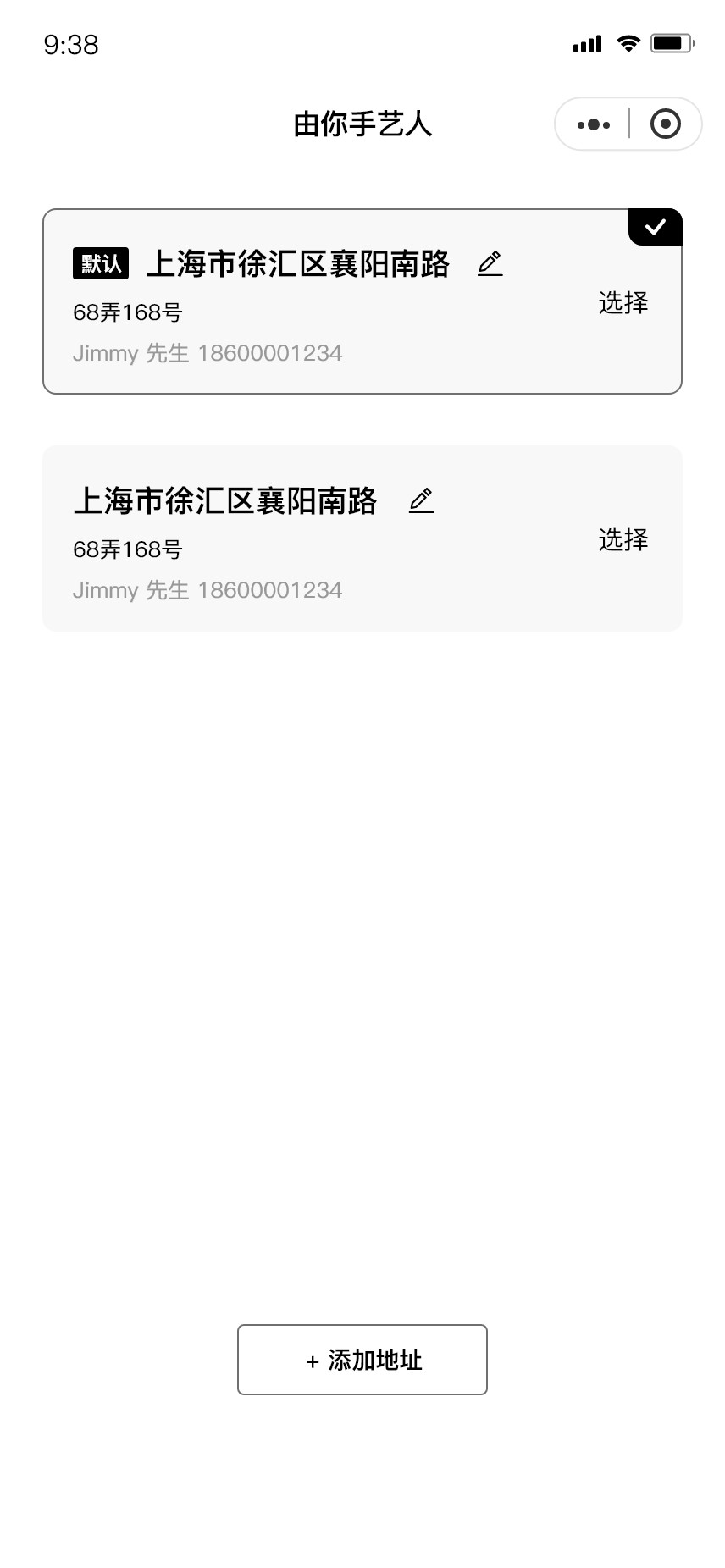Close the mini program via circle icon
The image size is (725, 1568).
(x=665, y=124)
